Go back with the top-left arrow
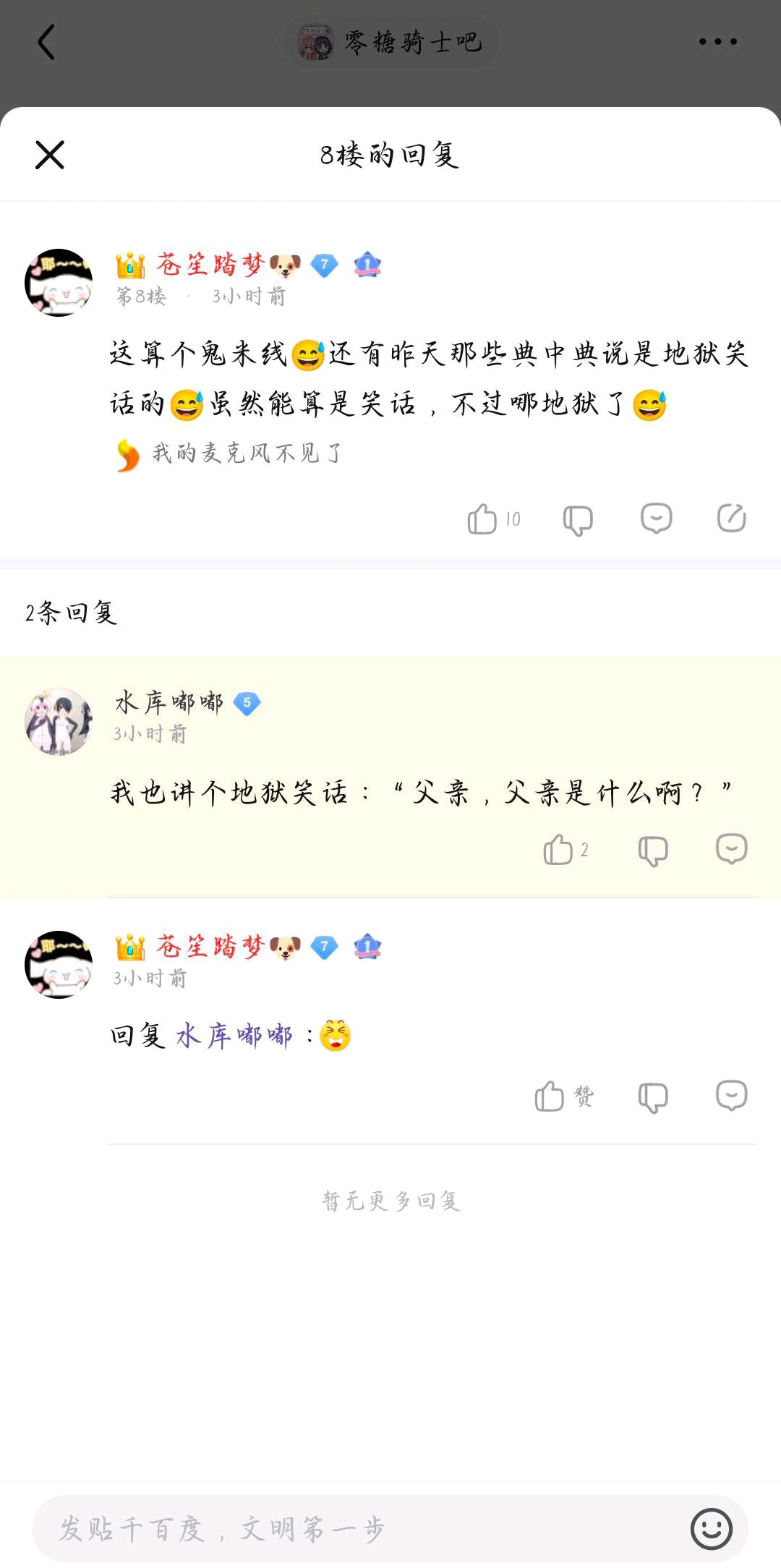The image size is (781, 1568). pos(46,42)
